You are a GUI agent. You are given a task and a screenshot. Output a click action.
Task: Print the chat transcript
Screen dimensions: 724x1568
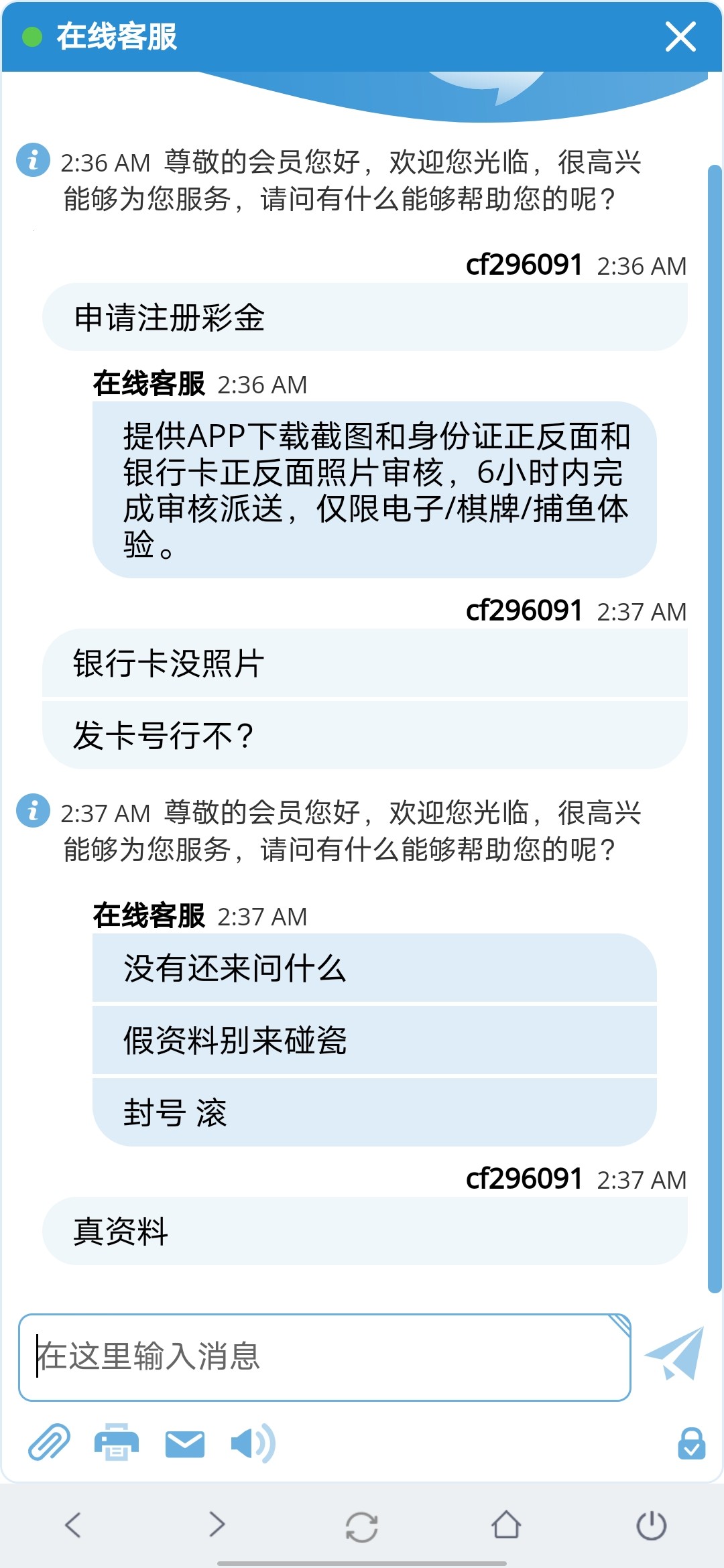click(x=117, y=1442)
